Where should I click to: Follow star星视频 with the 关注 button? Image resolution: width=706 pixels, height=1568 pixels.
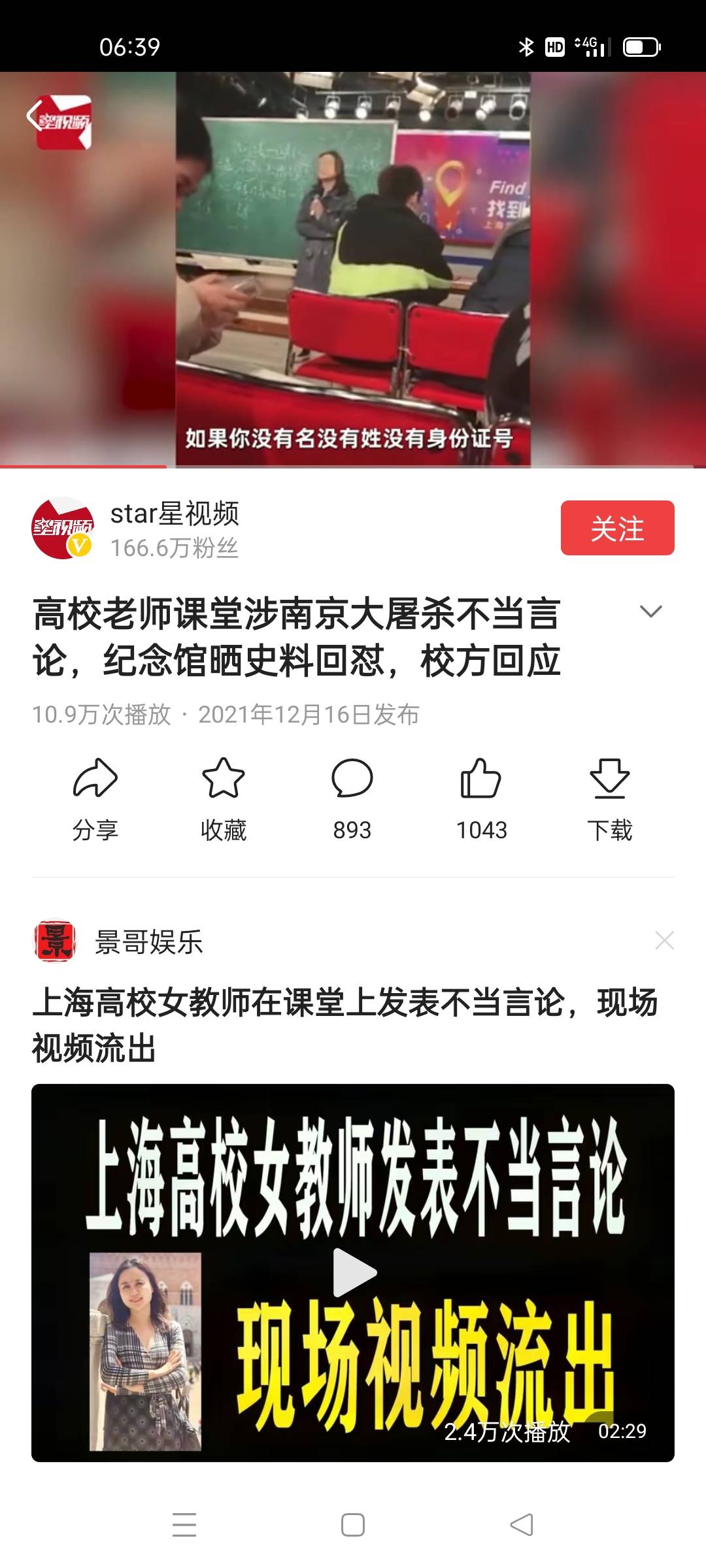coord(617,528)
